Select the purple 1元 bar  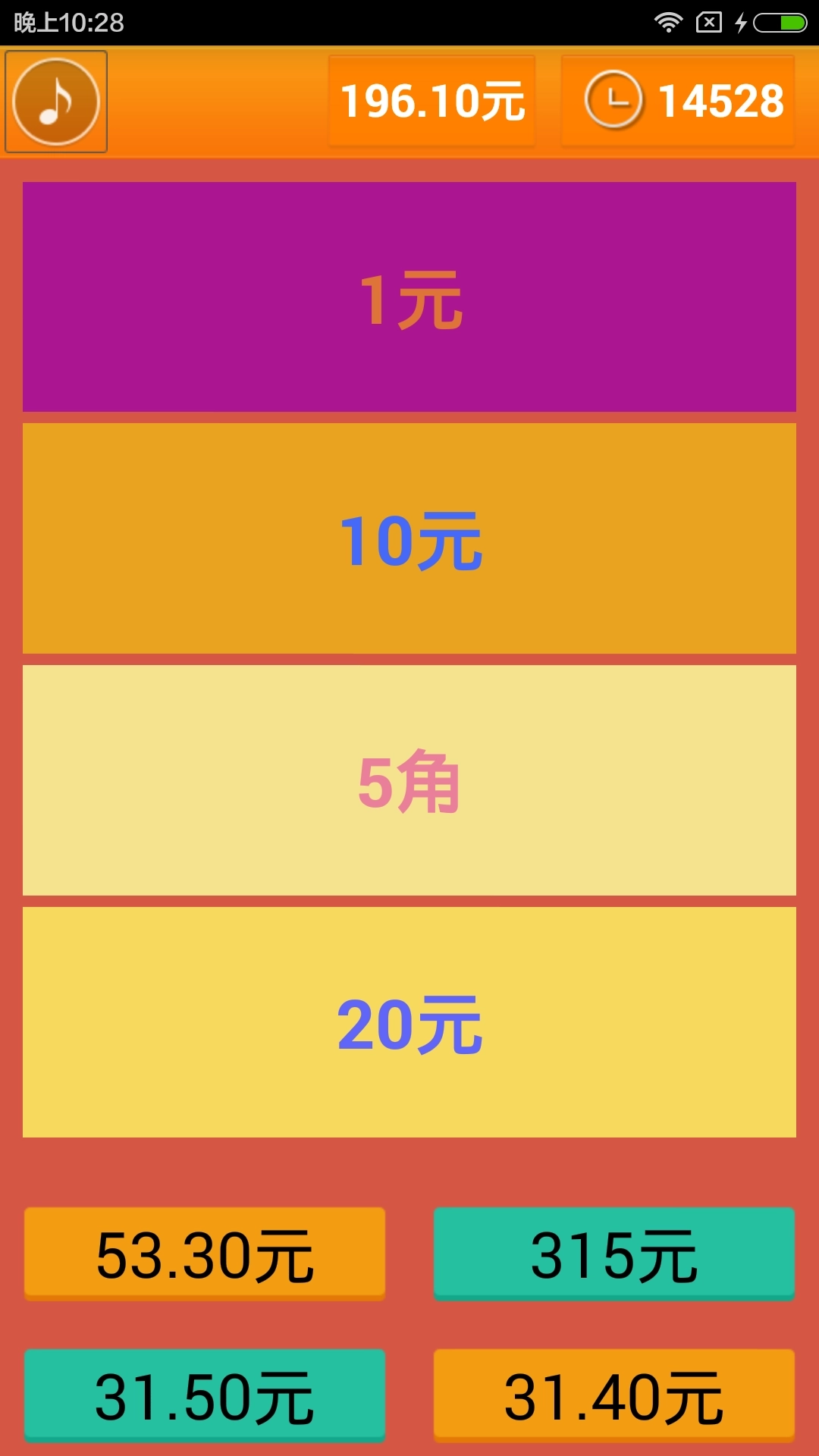click(x=409, y=298)
